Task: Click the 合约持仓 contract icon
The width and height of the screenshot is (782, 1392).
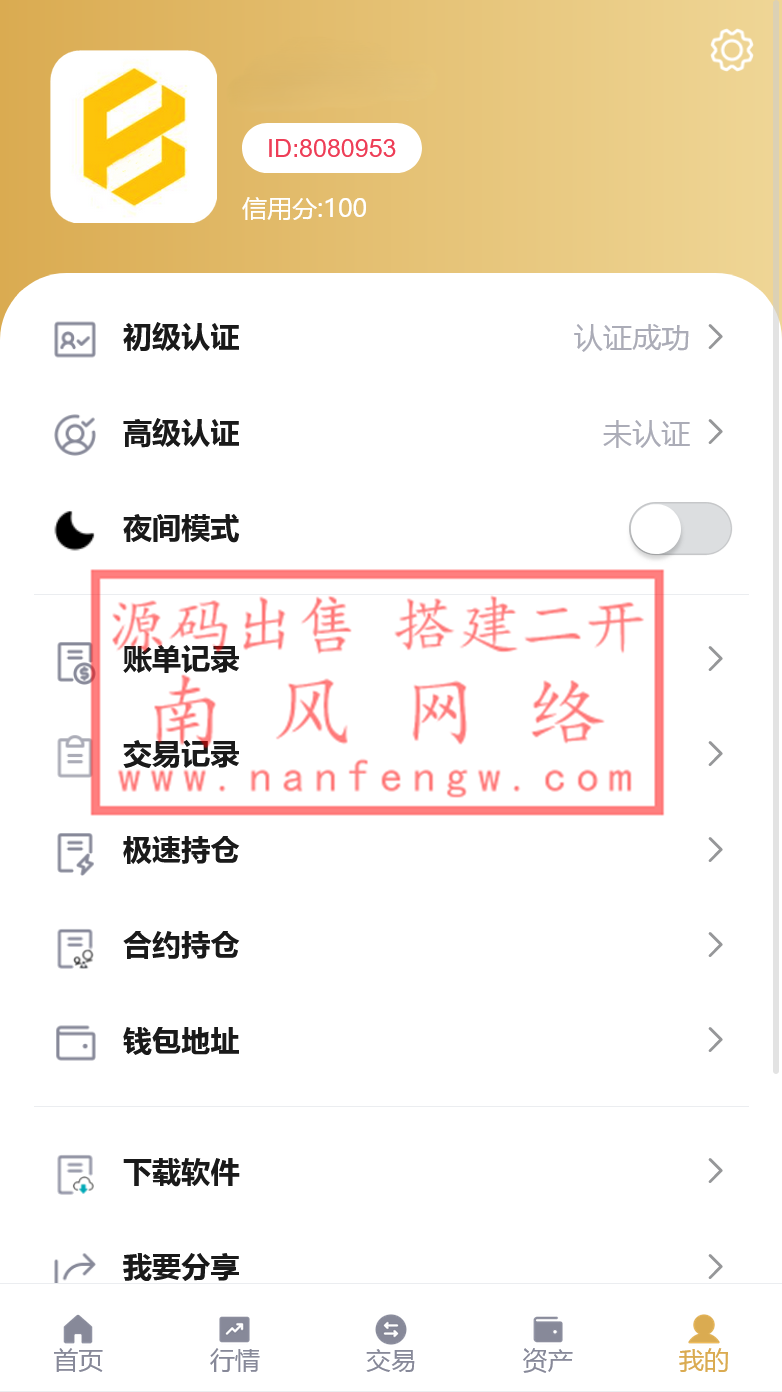Action: (x=75, y=945)
